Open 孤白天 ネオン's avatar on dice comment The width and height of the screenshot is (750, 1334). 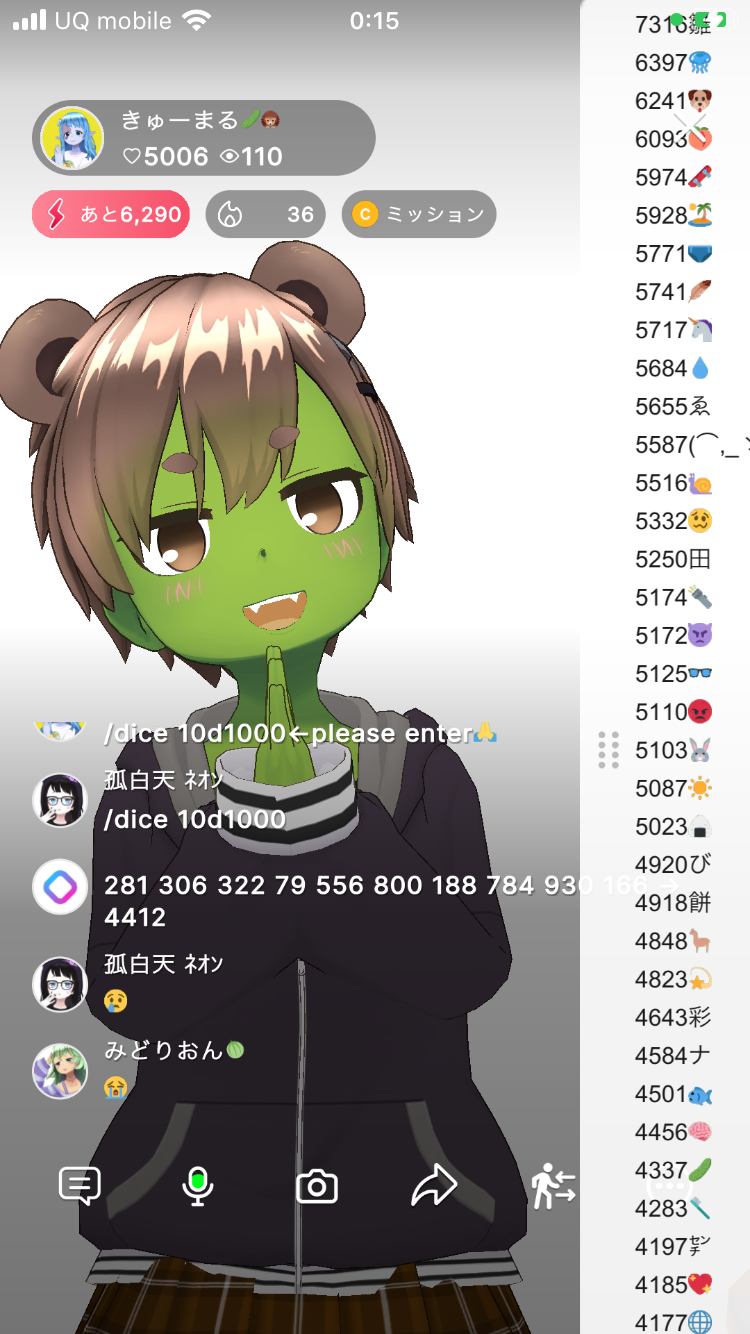click(60, 800)
